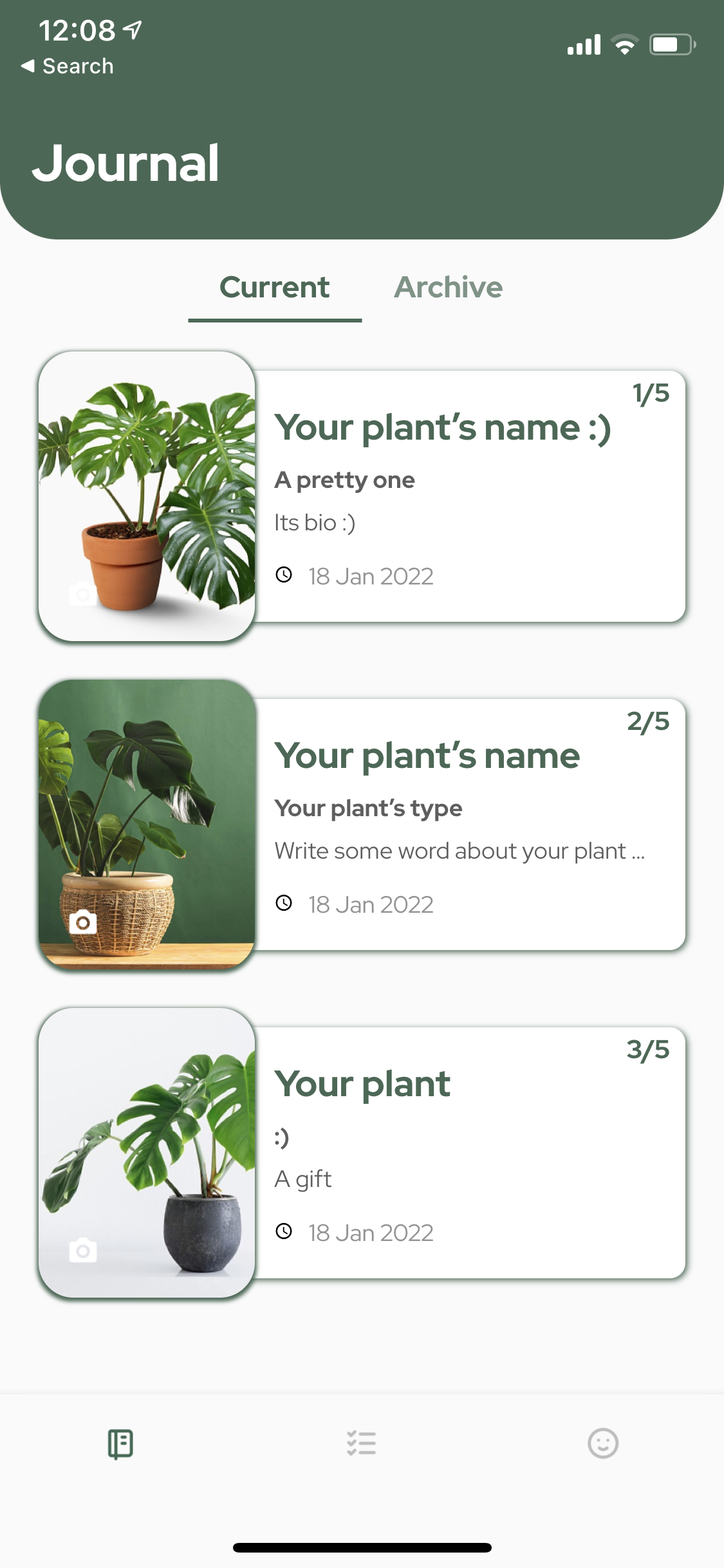
Task: Open the smiley face tab in bottom bar
Action: tap(603, 1444)
